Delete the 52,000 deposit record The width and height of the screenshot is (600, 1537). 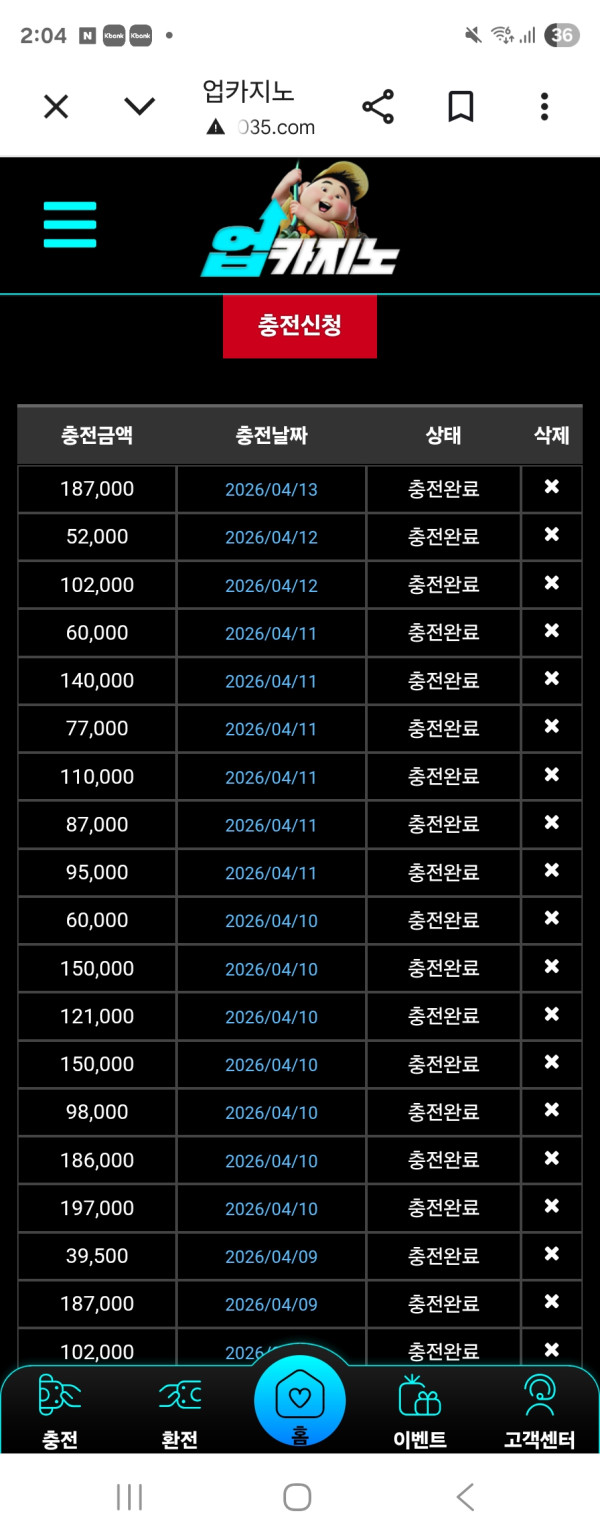[x=551, y=535]
